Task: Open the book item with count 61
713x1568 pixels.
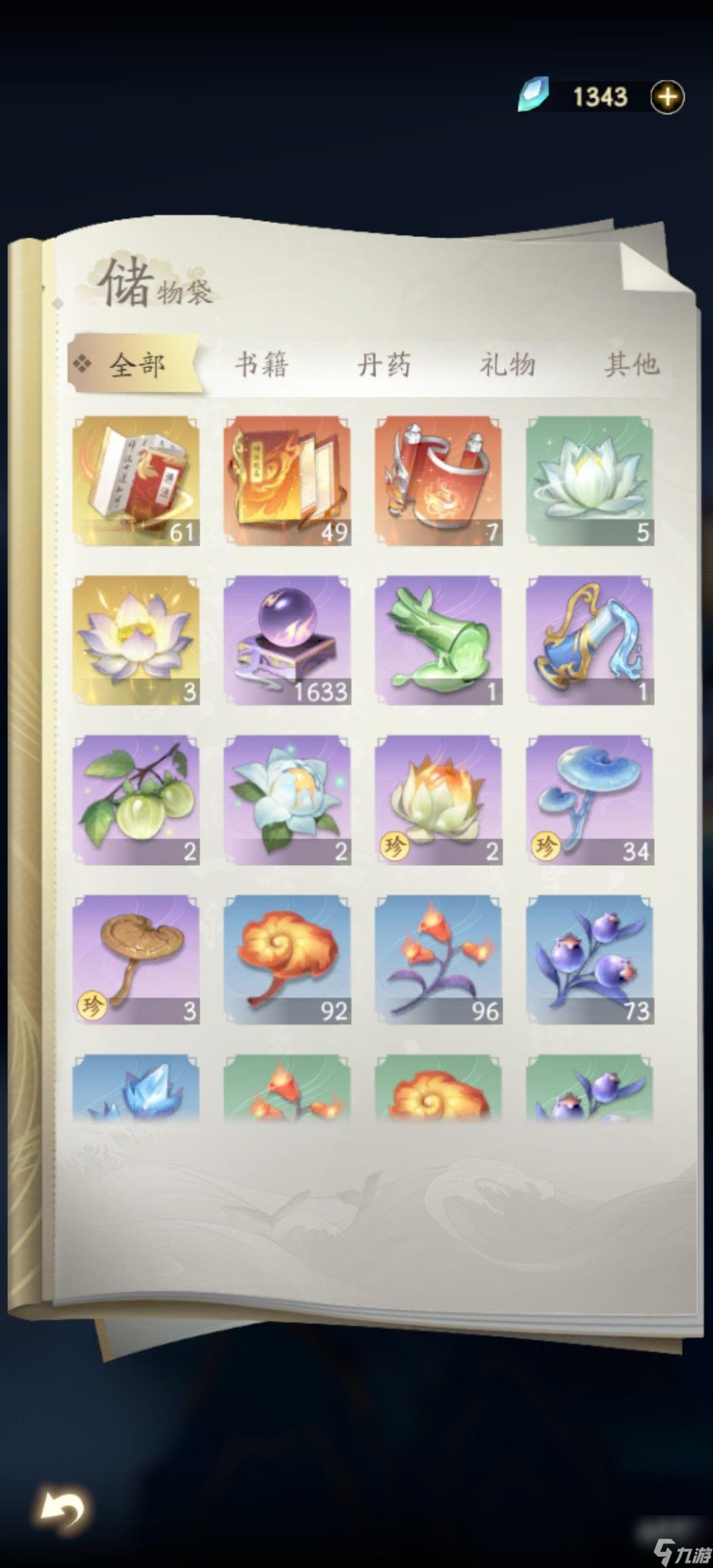Action: pos(136,480)
